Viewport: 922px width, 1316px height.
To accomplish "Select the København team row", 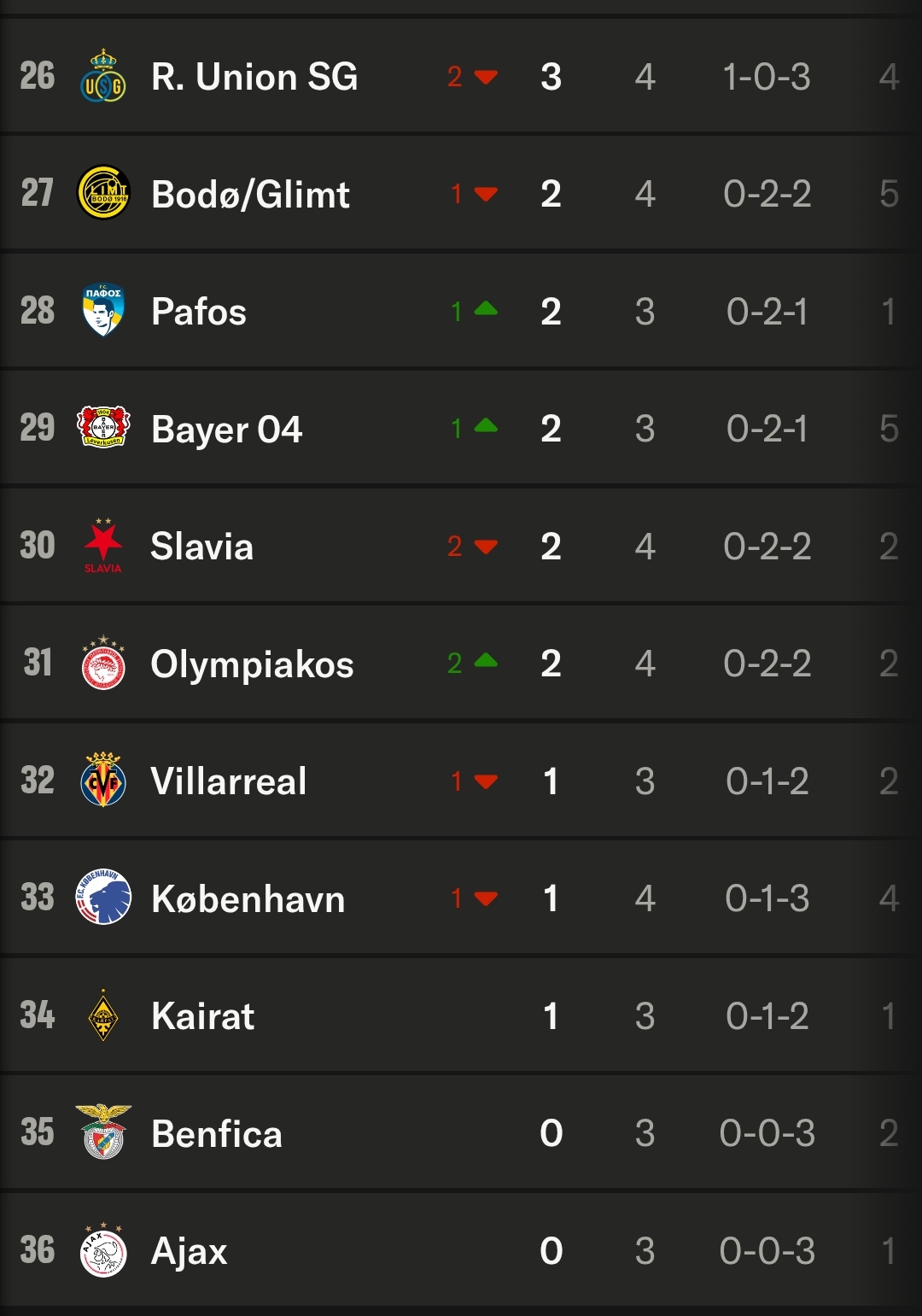I will click(248, 899).
